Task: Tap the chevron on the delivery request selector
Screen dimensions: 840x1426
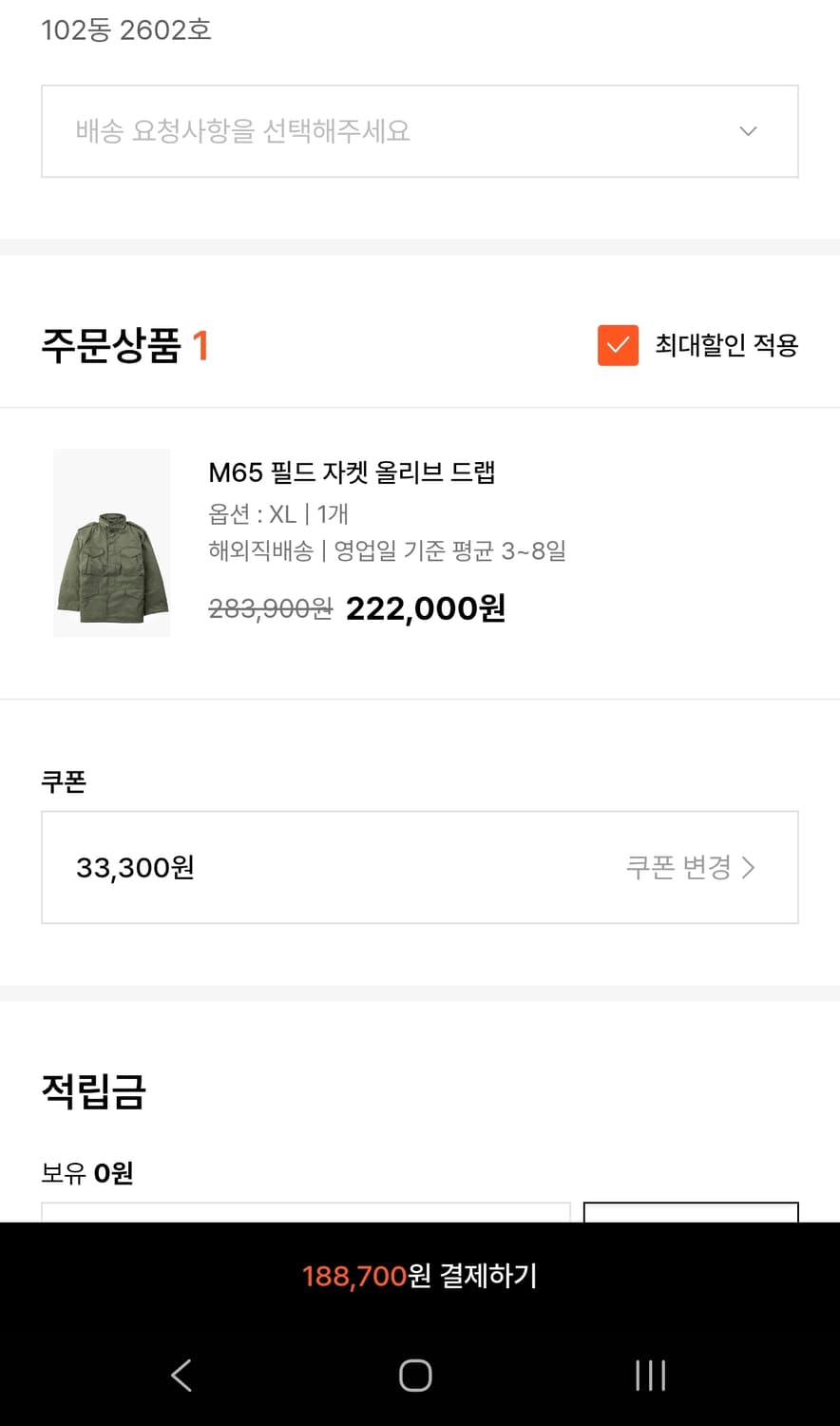Action: pos(748,131)
